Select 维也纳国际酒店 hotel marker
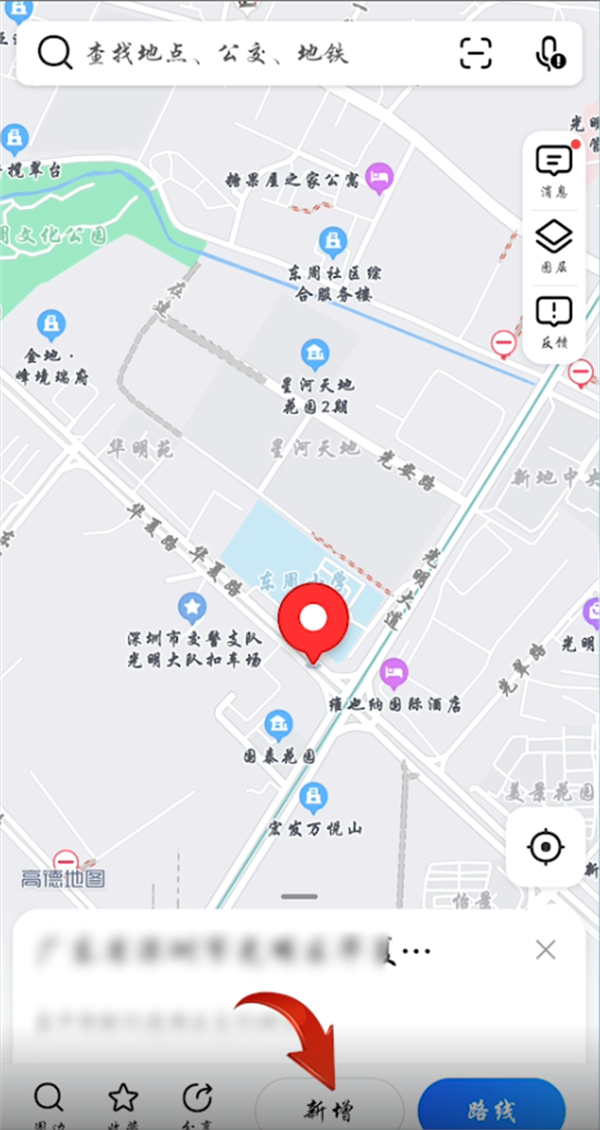The width and height of the screenshot is (600, 1130). coord(394,672)
